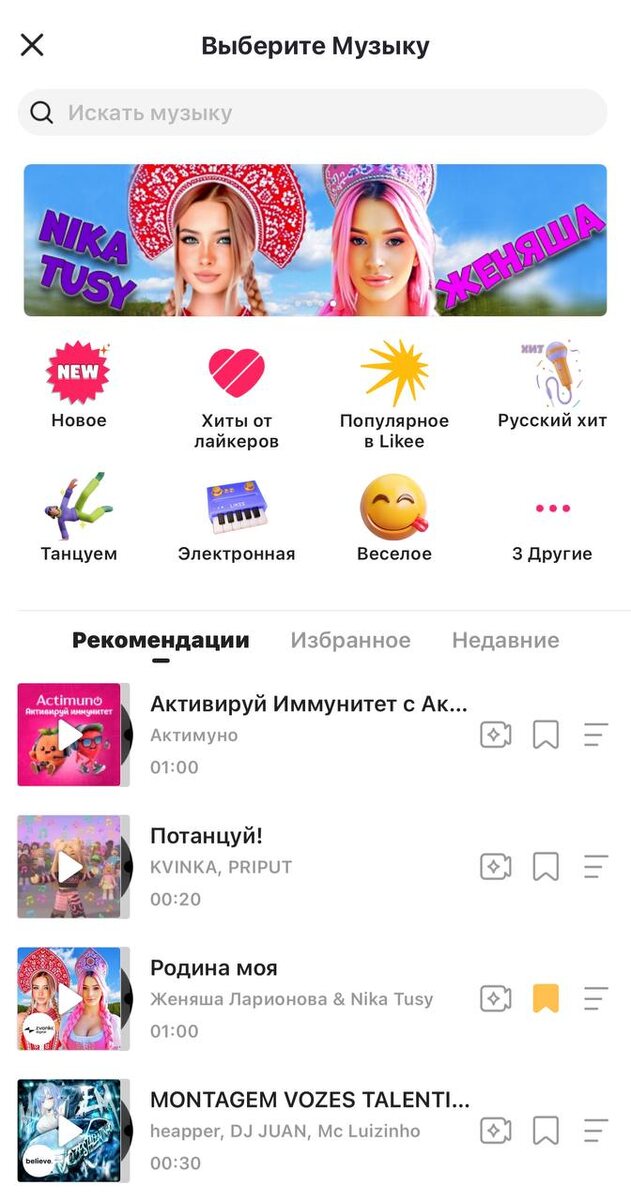
Task: Close the music selection screen
Action: [x=32, y=45]
